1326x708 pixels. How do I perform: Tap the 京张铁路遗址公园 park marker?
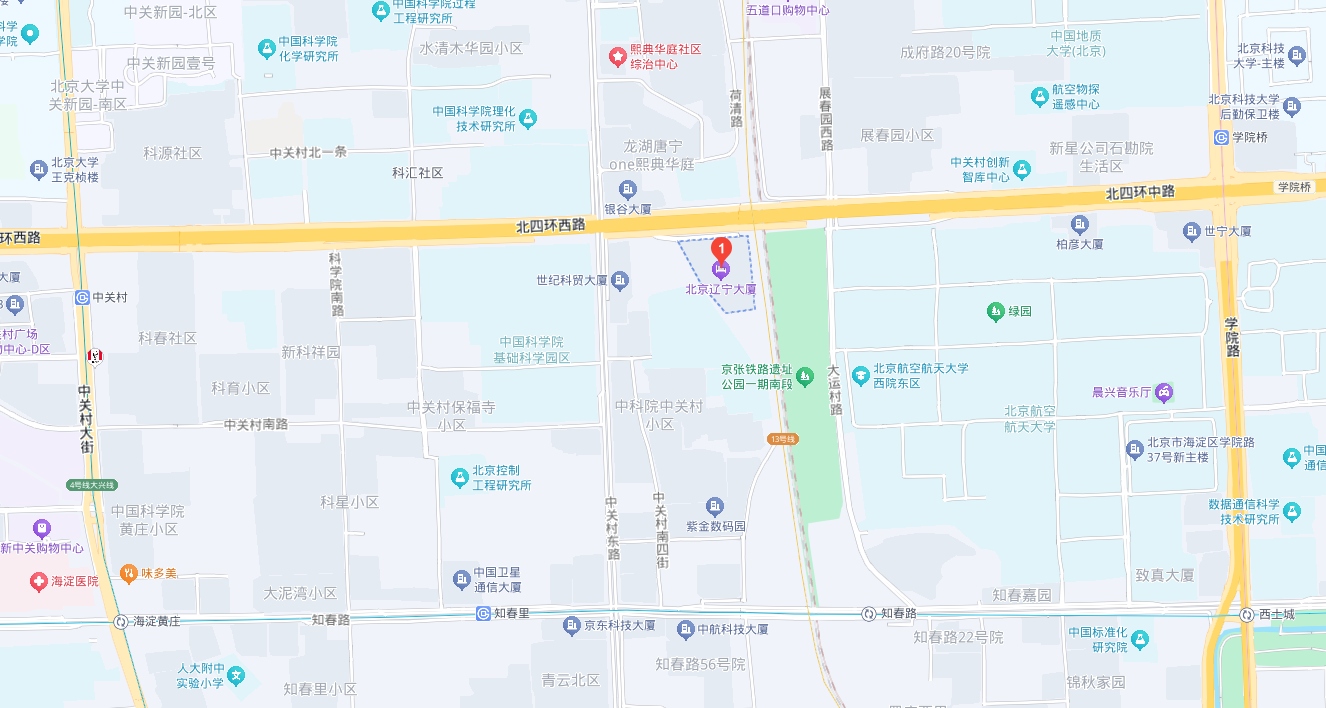tap(805, 374)
